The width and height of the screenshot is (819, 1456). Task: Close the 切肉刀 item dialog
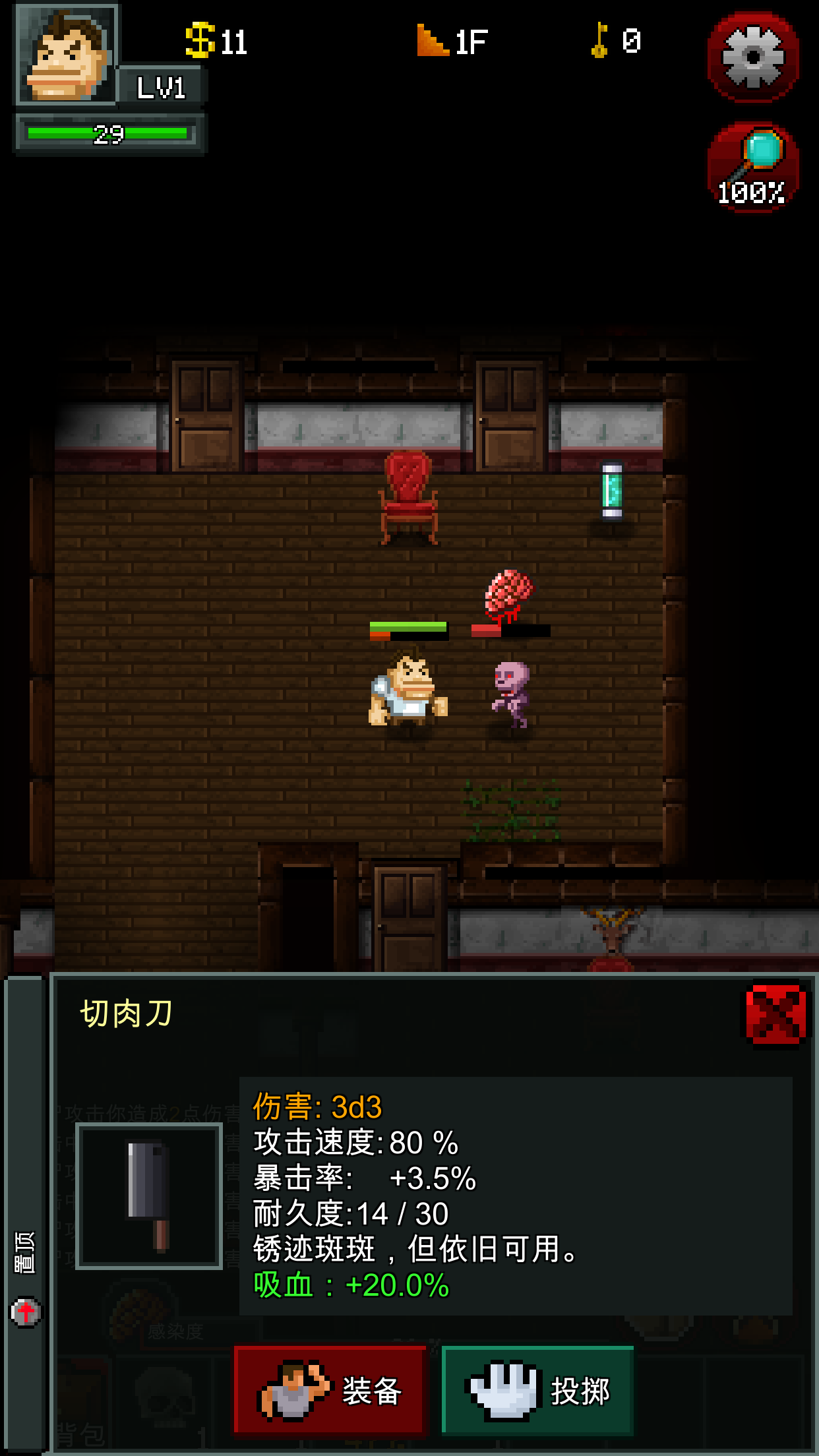775,1015
